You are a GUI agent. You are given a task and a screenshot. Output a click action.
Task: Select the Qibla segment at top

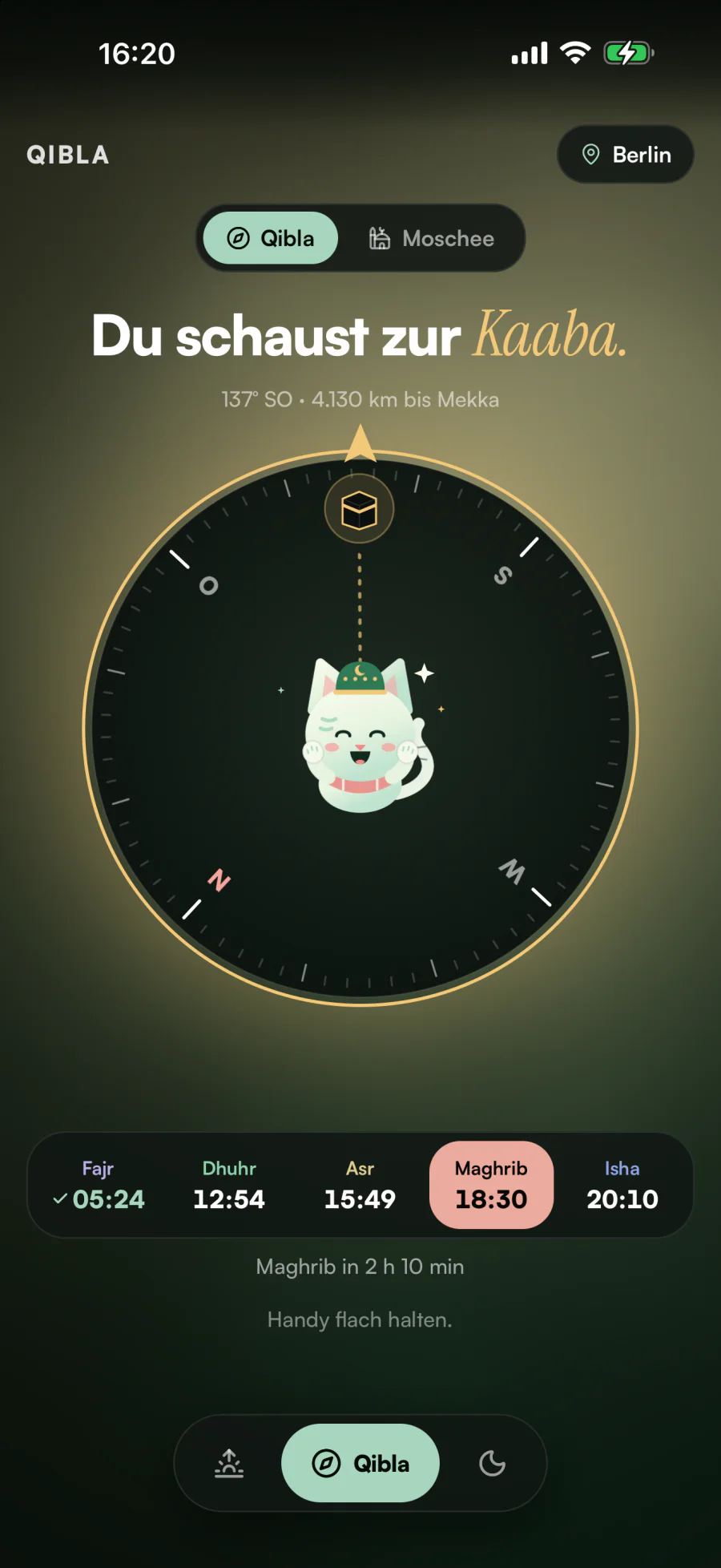271,238
